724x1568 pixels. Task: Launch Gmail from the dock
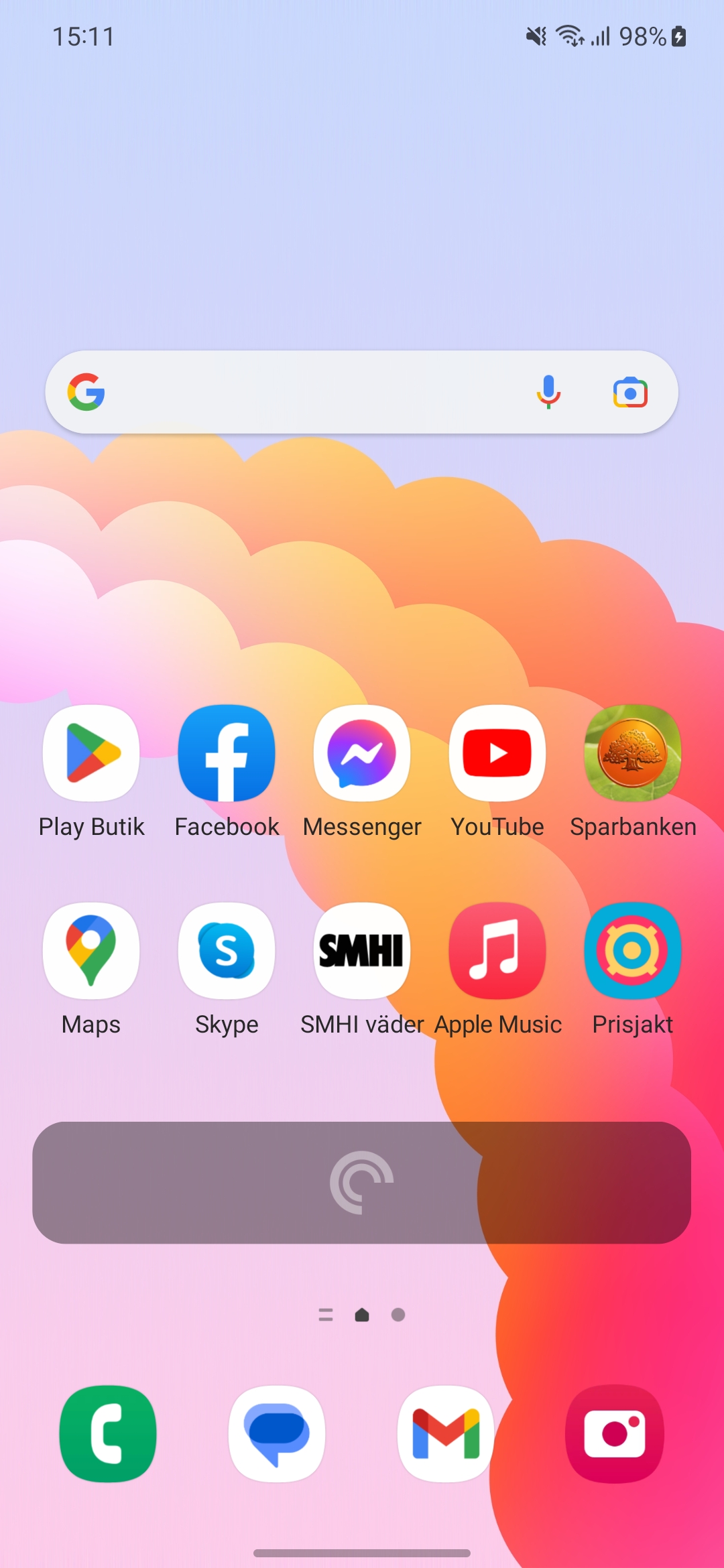click(x=446, y=1433)
